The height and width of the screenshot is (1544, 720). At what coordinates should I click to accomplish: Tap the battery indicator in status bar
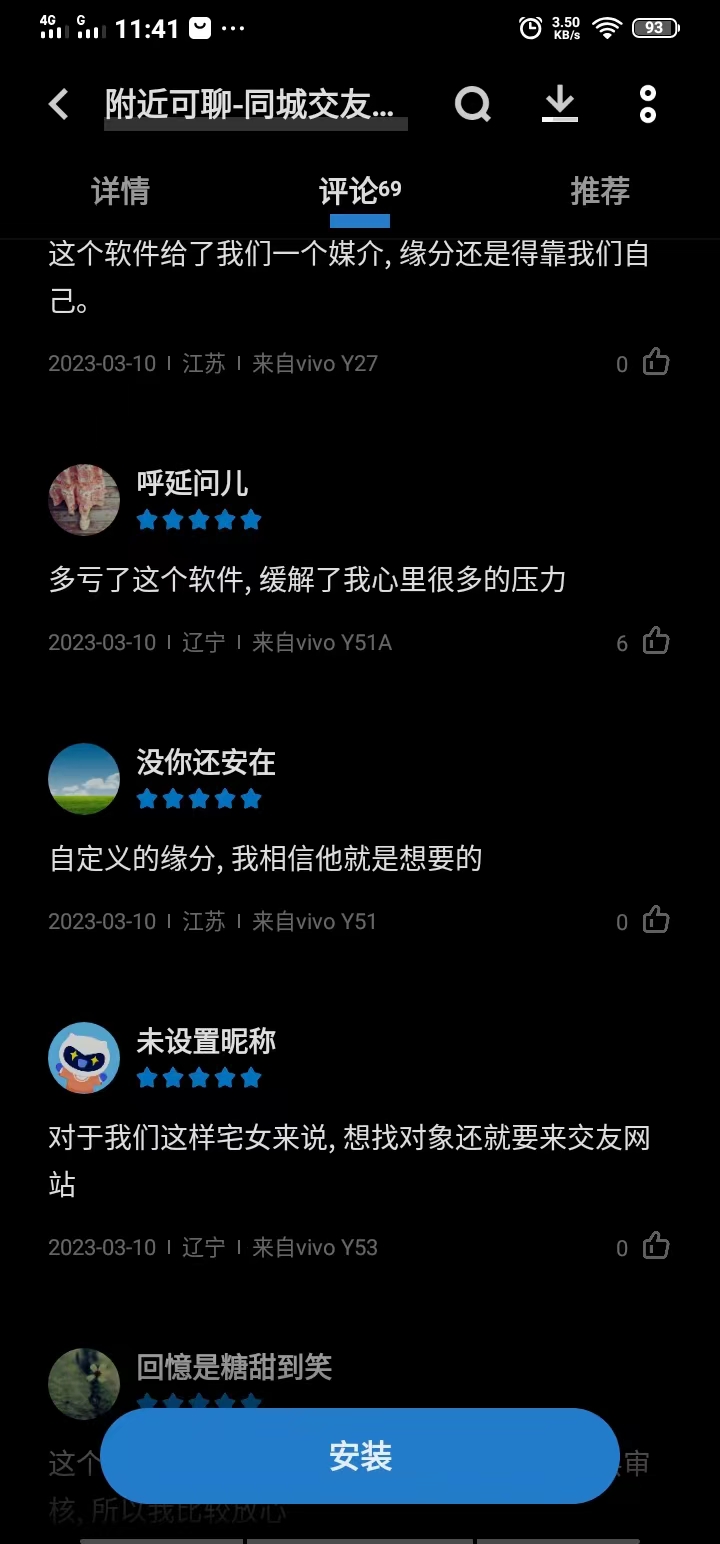pos(655,27)
